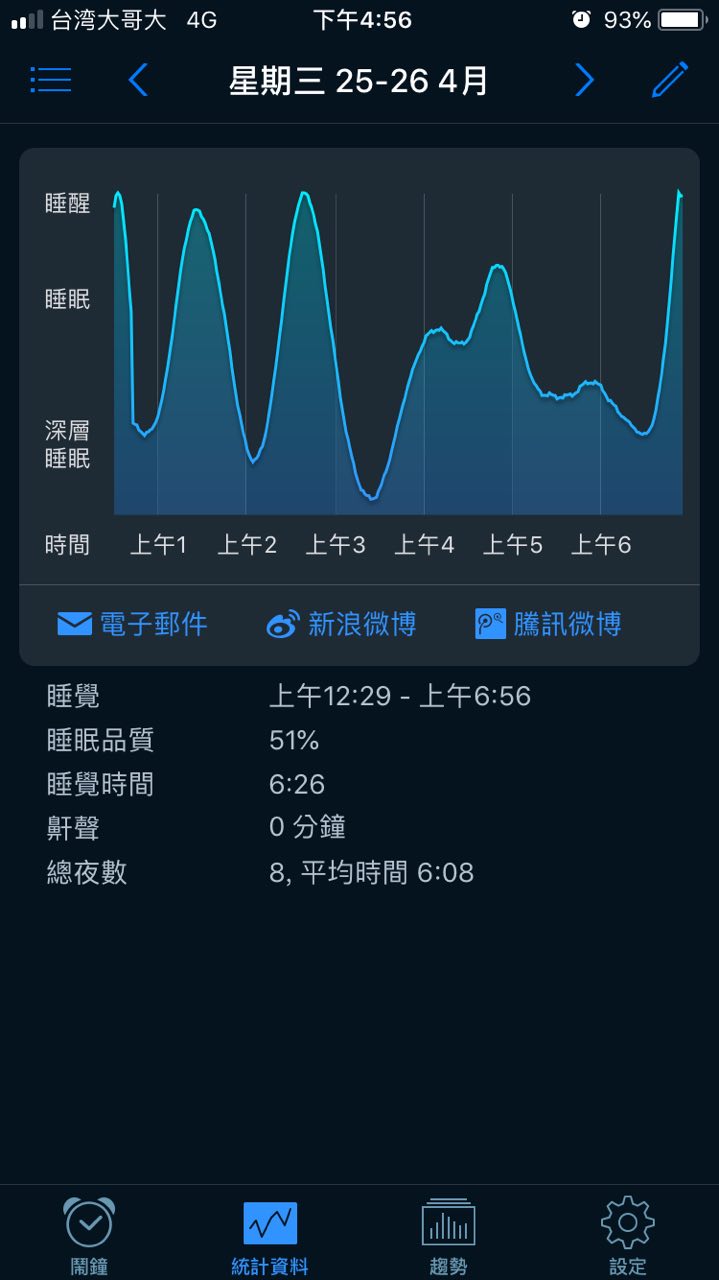Switch to the 鬧鐘 tab
Screen dimensions: 719x1280
point(89,1235)
